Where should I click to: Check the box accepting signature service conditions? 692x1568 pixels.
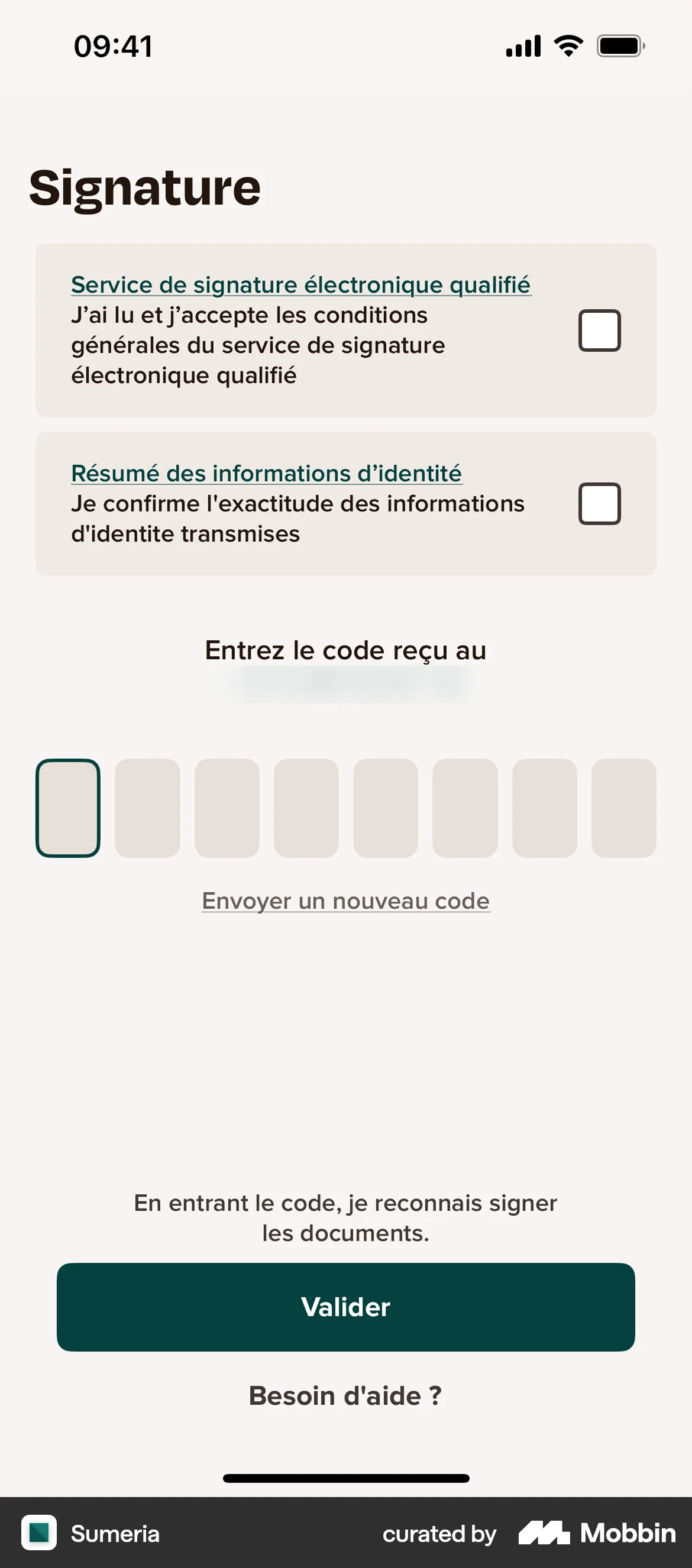point(599,331)
